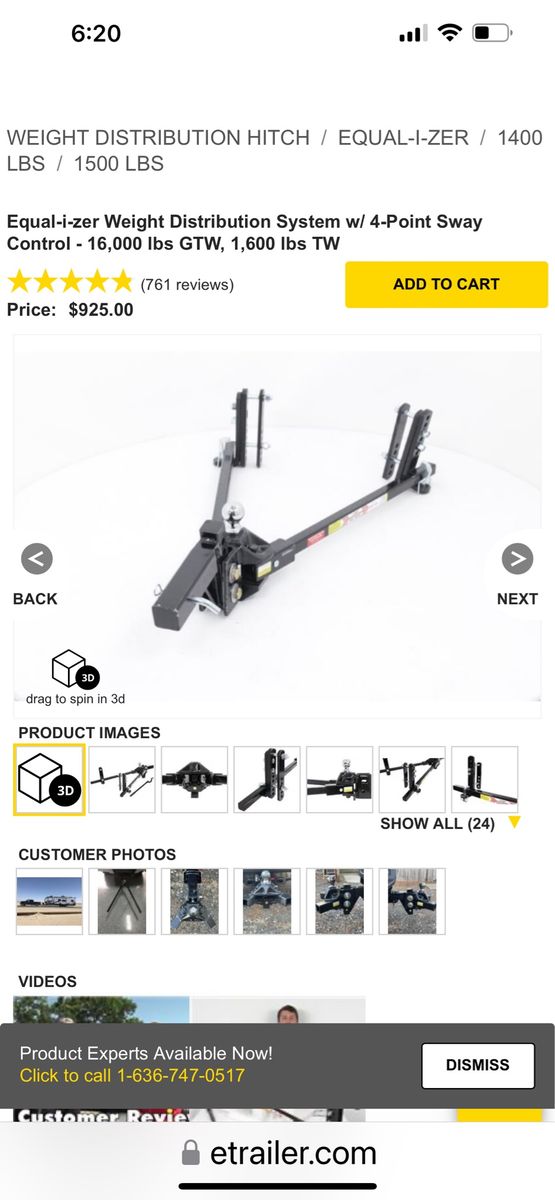
Task: Add the Equal-i-zer hitch to cart
Action: coord(446,284)
